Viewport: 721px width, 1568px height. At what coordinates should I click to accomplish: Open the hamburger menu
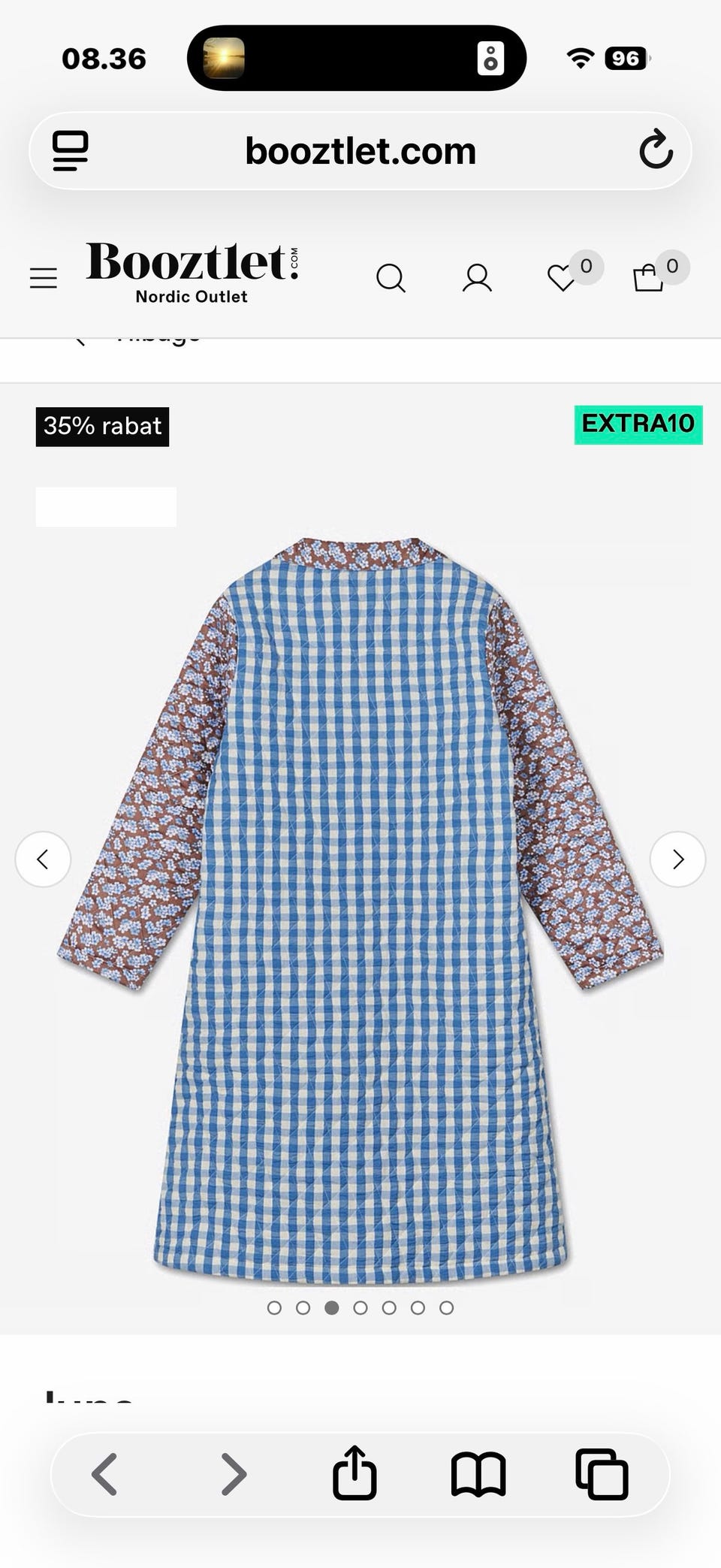tap(44, 278)
